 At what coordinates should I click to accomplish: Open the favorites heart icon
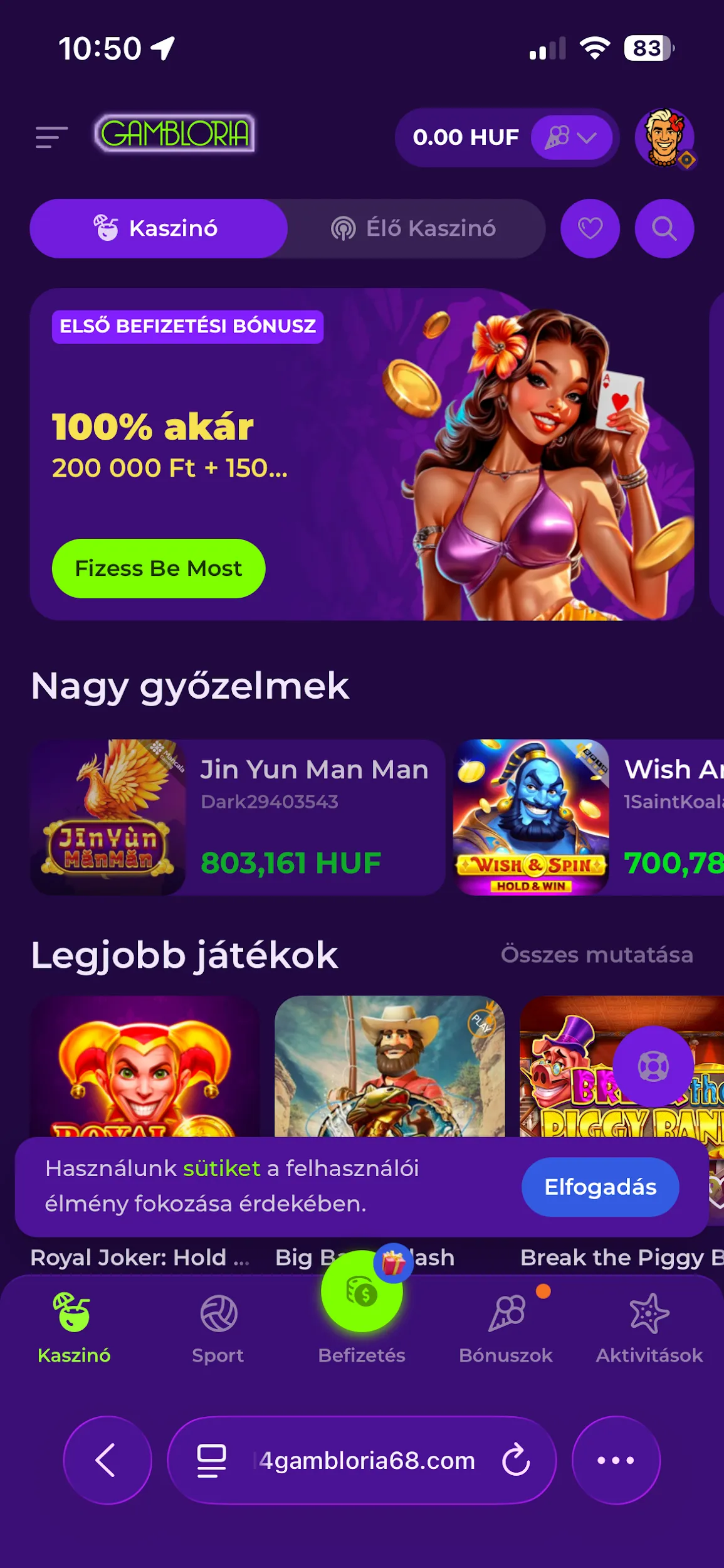[x=589, y=228]
